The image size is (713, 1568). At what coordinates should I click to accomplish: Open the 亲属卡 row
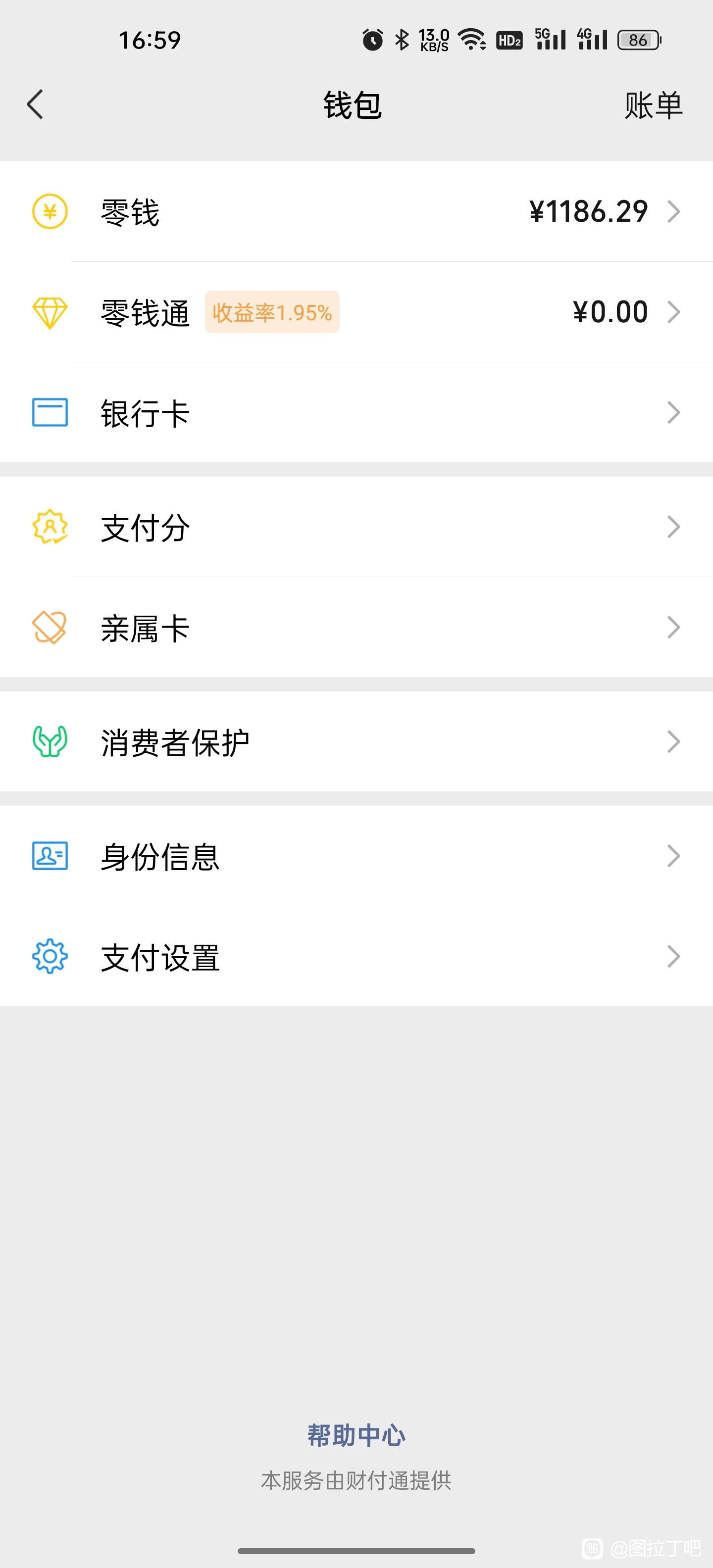click(356, 627)
